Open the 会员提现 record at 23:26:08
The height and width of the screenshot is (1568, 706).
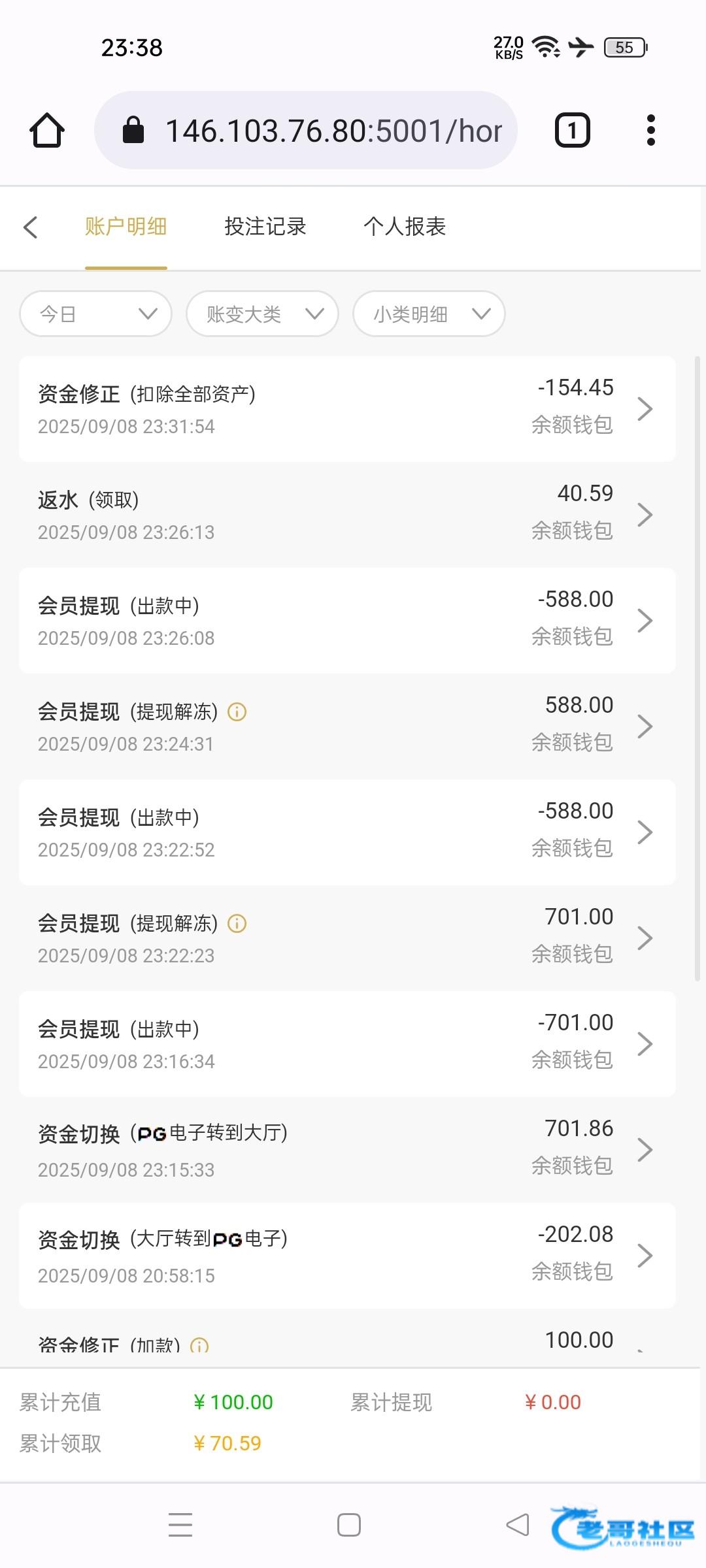tap(347, 621)
